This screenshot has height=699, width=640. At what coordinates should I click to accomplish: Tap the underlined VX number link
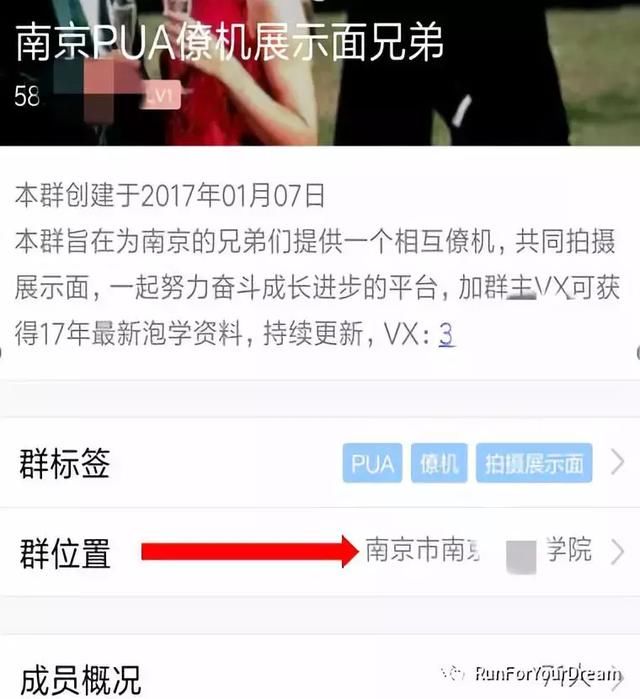click(446, 334)
